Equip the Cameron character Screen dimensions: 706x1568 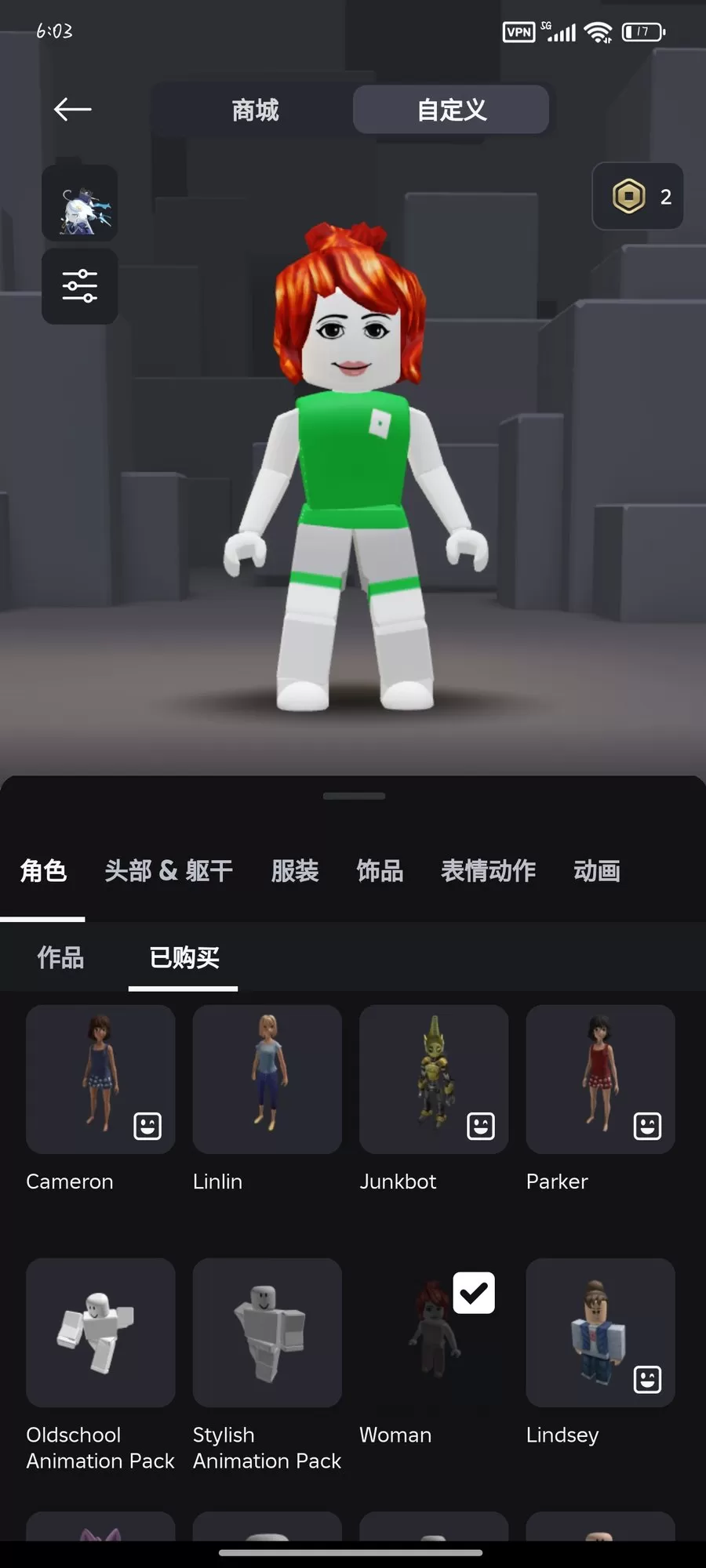[100, 1080]
